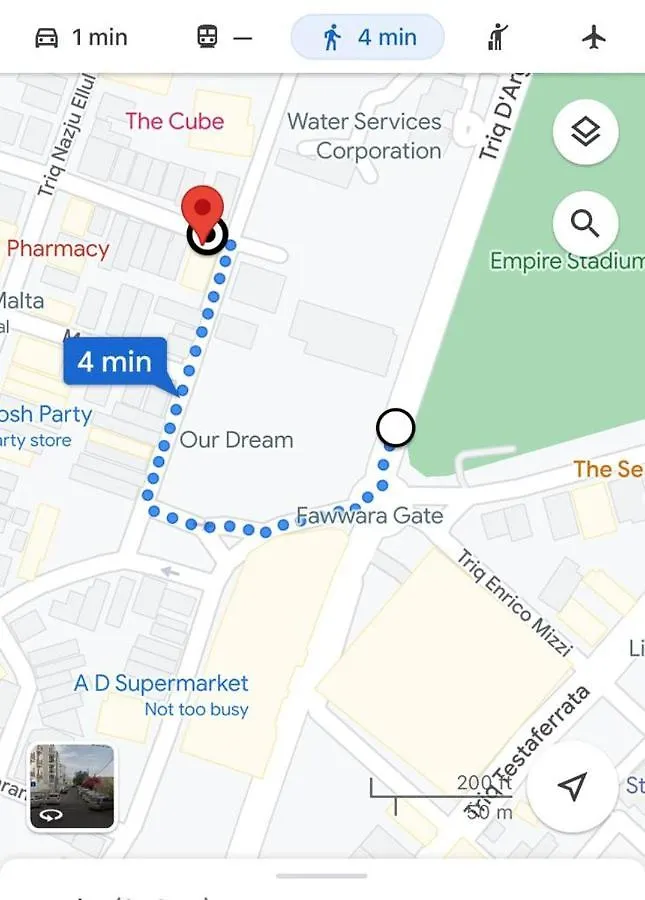Open The Cube place label
645x900 pixels.
pyautogui.click(x=175, y=121)
